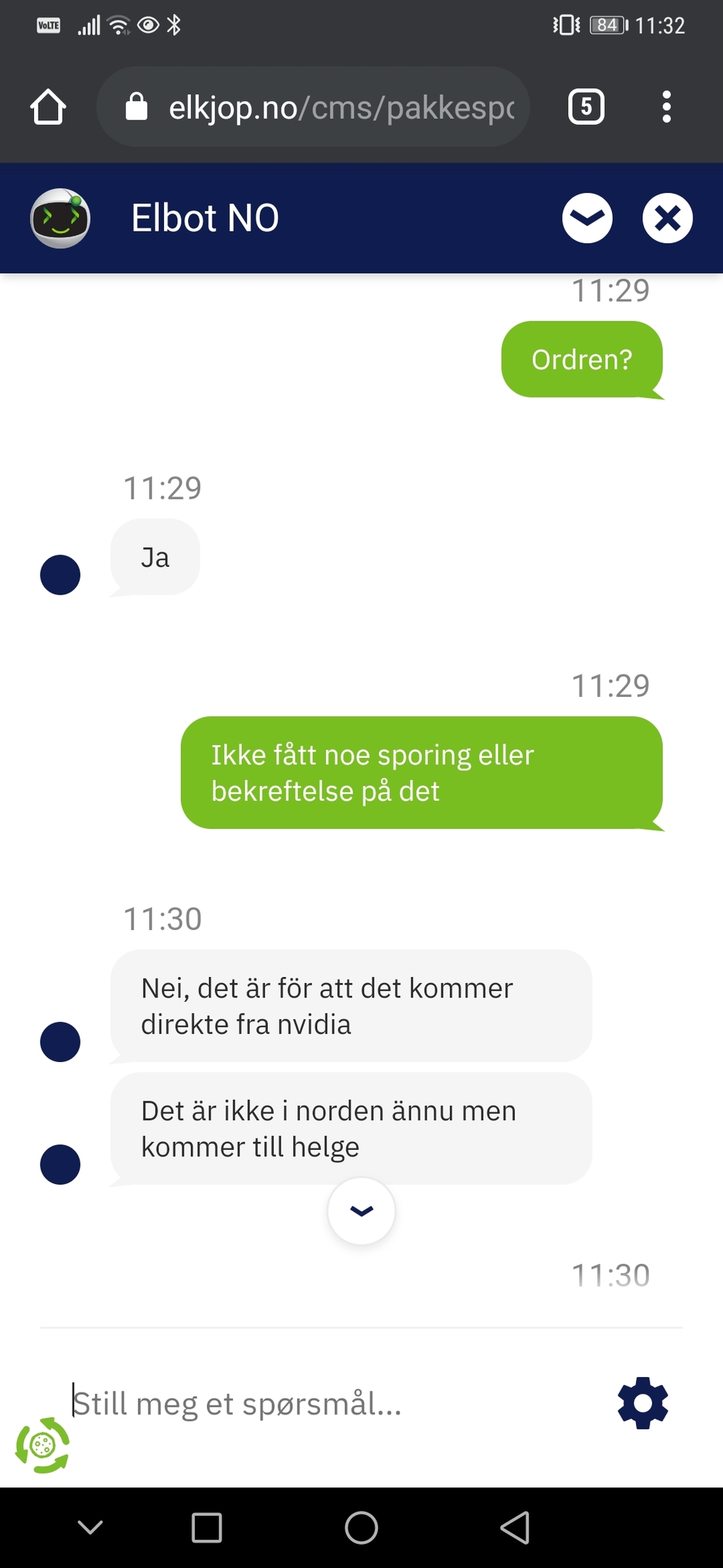Minimize the Elbot NO chat window
The image size is (723, 1568).
point(587,218)
